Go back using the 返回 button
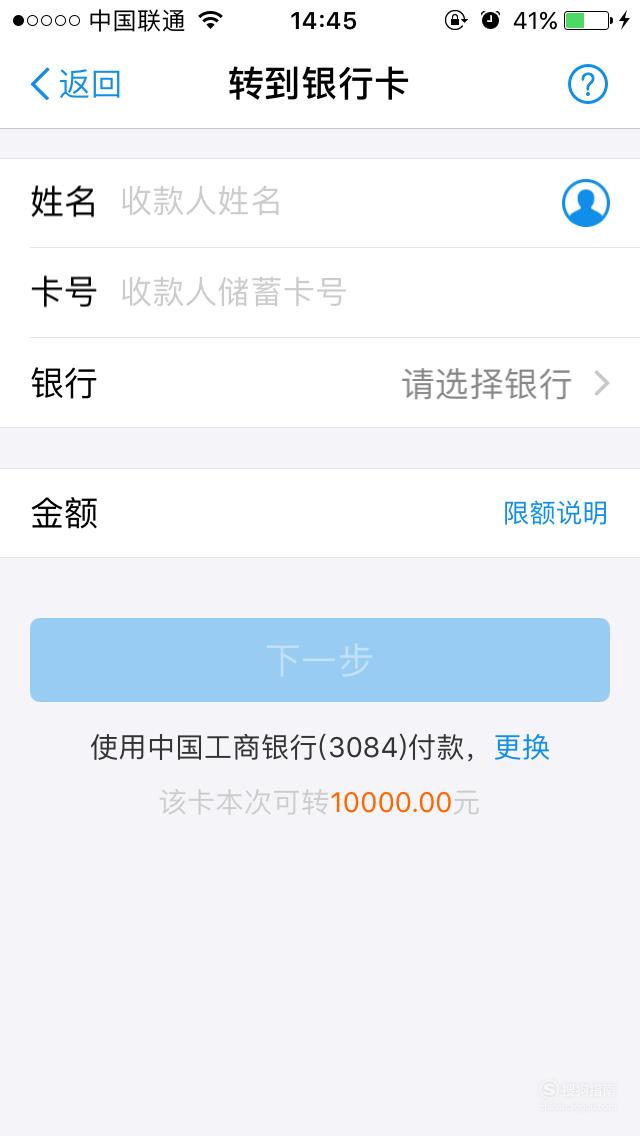640x1136 pixels. click(x=75, y=84)
